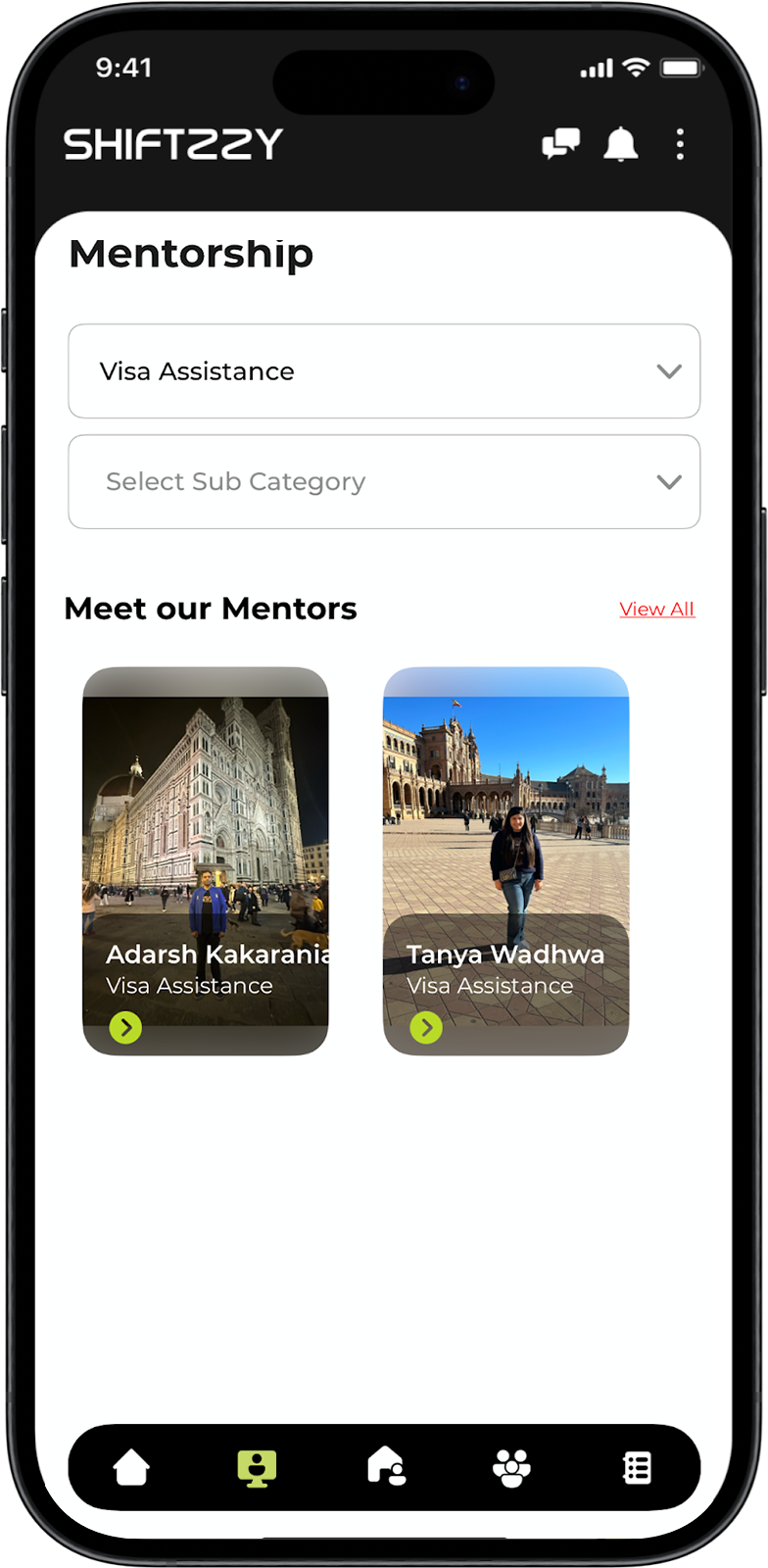Open Adarsh Kakarania's mentor card
The height and width of the screenshot is (1568, 768).
205,833
